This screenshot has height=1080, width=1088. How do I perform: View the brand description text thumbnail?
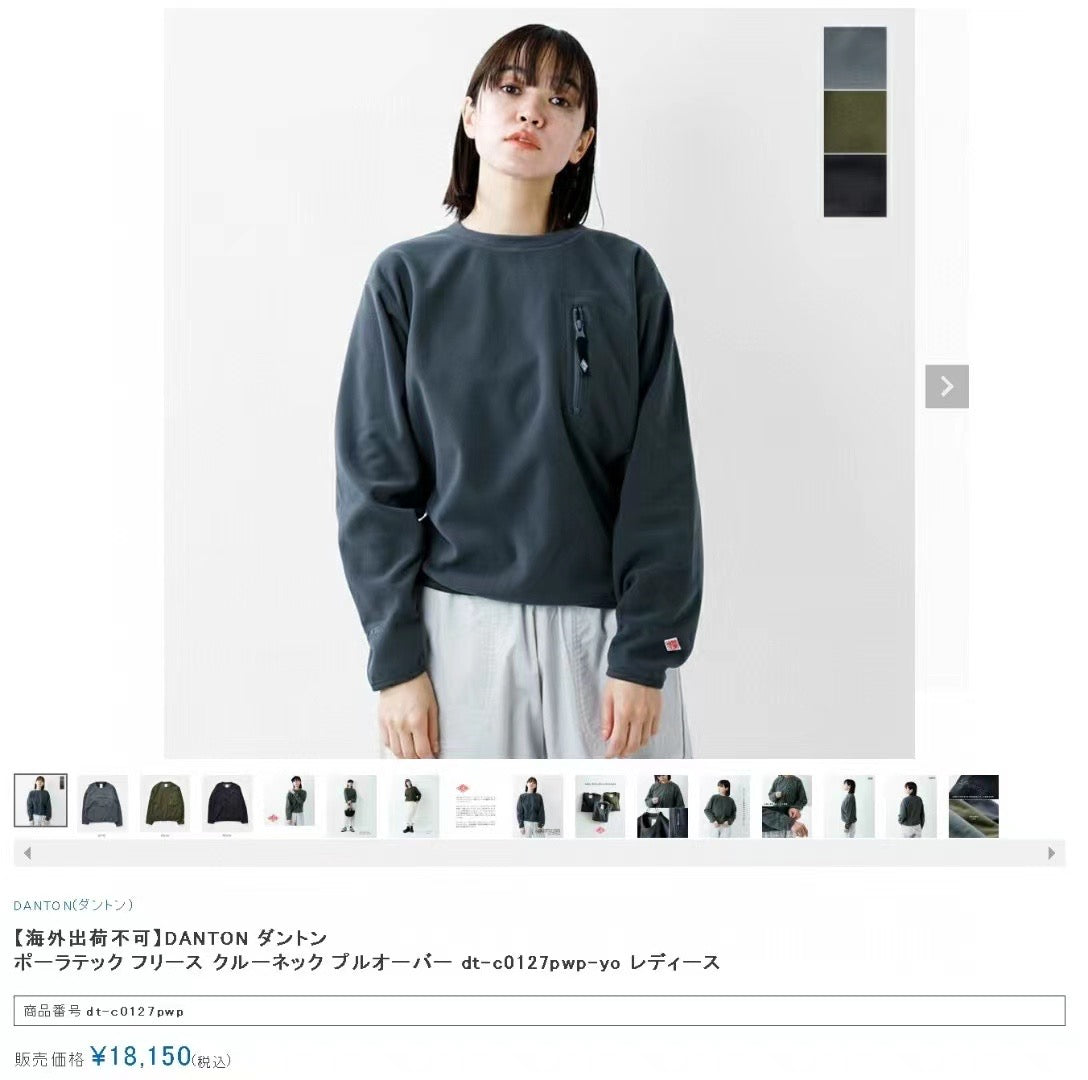point(476,804)
